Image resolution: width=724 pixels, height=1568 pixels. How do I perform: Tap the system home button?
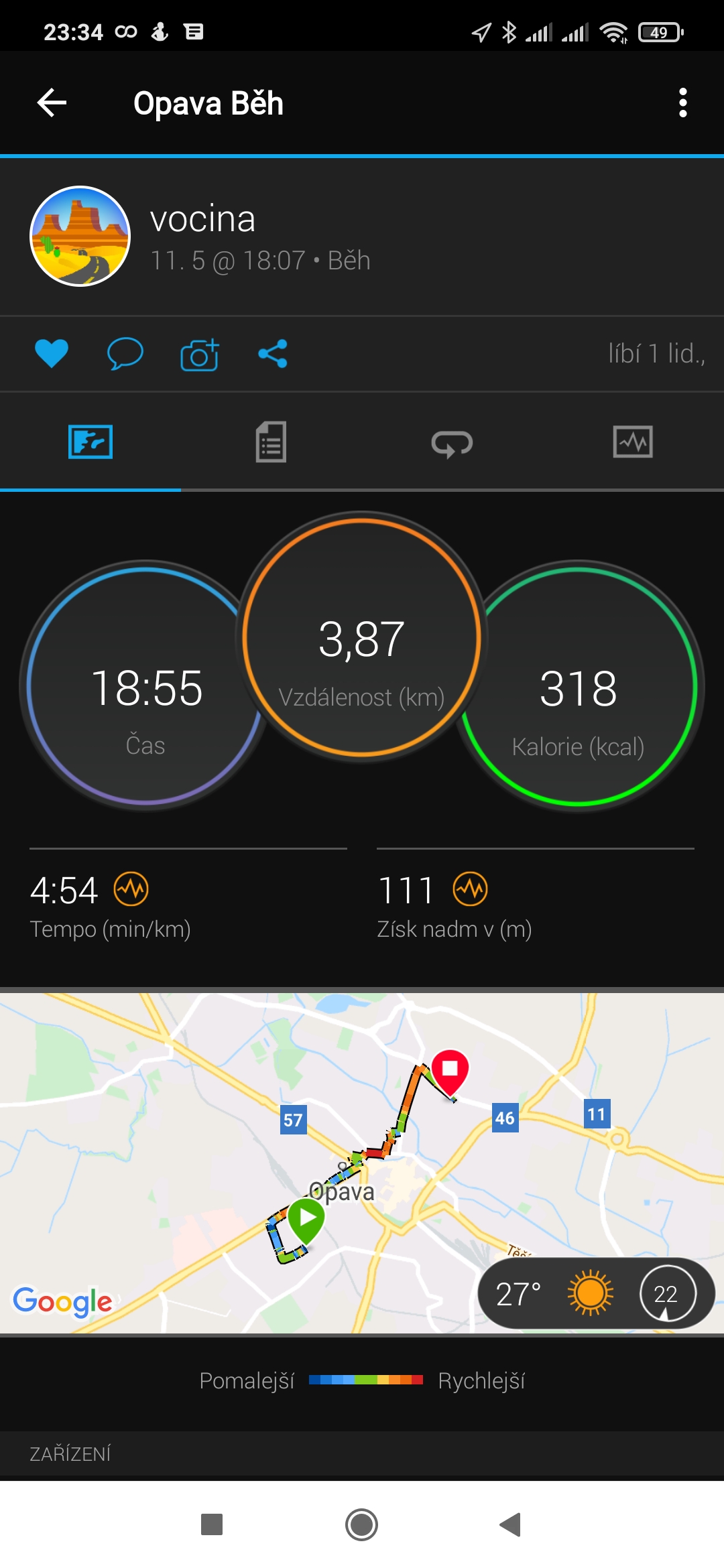pos(362,1525)
